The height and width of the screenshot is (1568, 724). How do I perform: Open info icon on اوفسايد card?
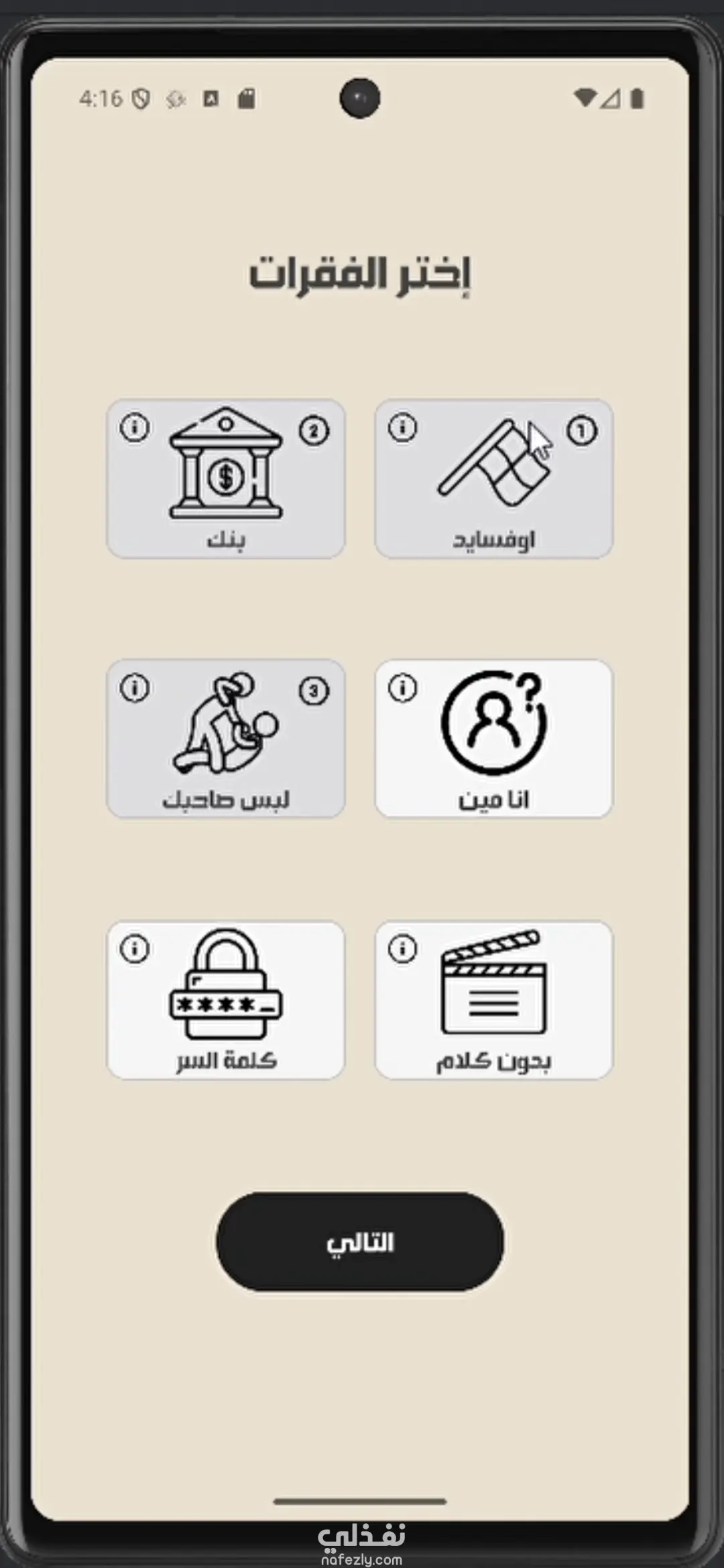(402, 427)
